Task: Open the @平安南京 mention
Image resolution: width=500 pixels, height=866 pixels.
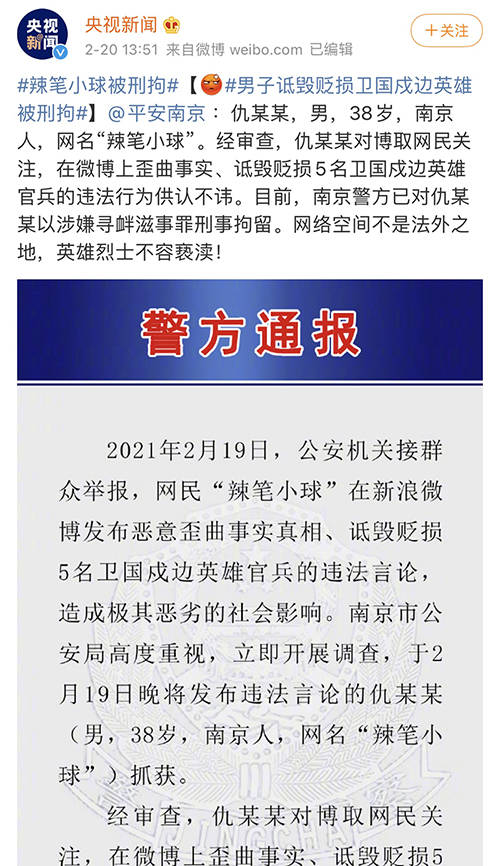Action: pos(156,113)
